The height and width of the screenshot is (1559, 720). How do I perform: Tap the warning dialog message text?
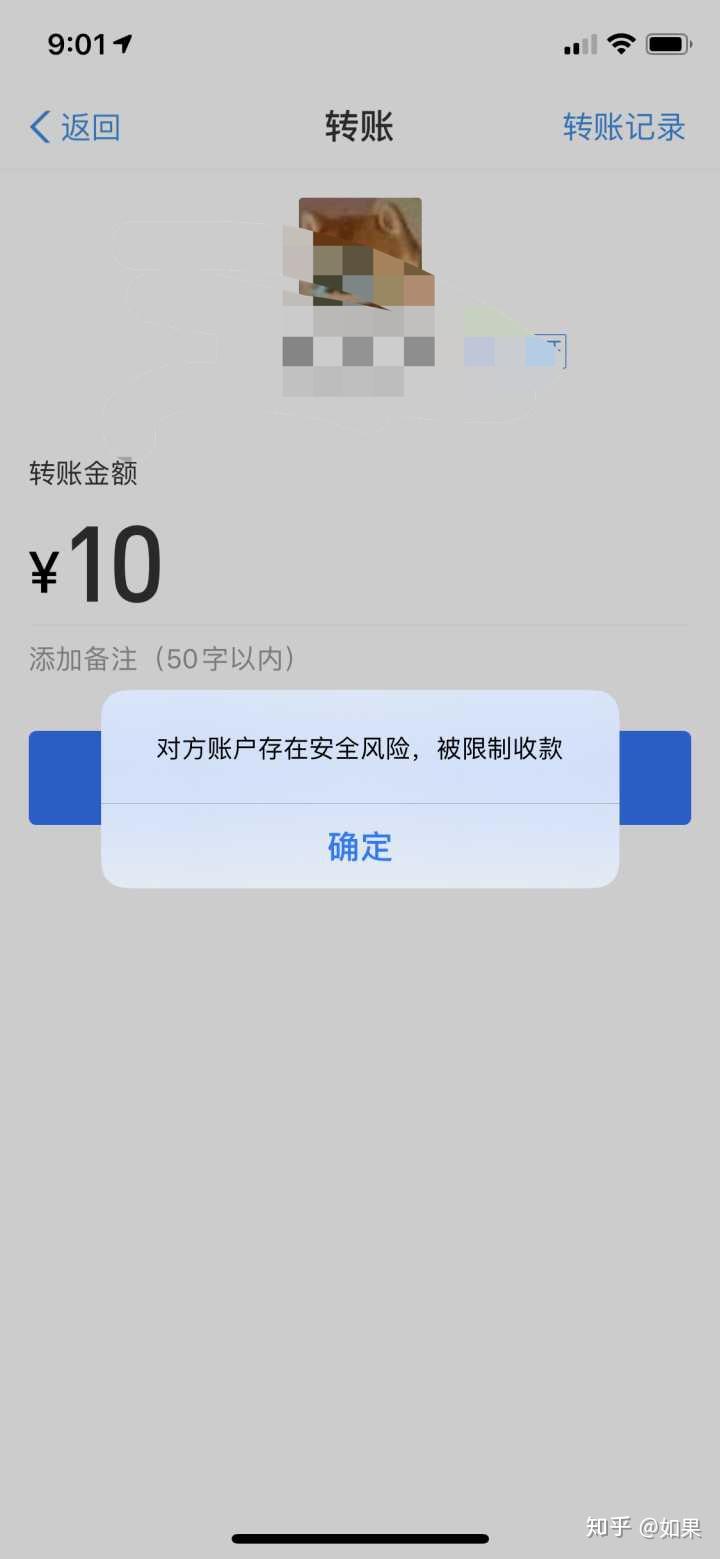point(358,749)
